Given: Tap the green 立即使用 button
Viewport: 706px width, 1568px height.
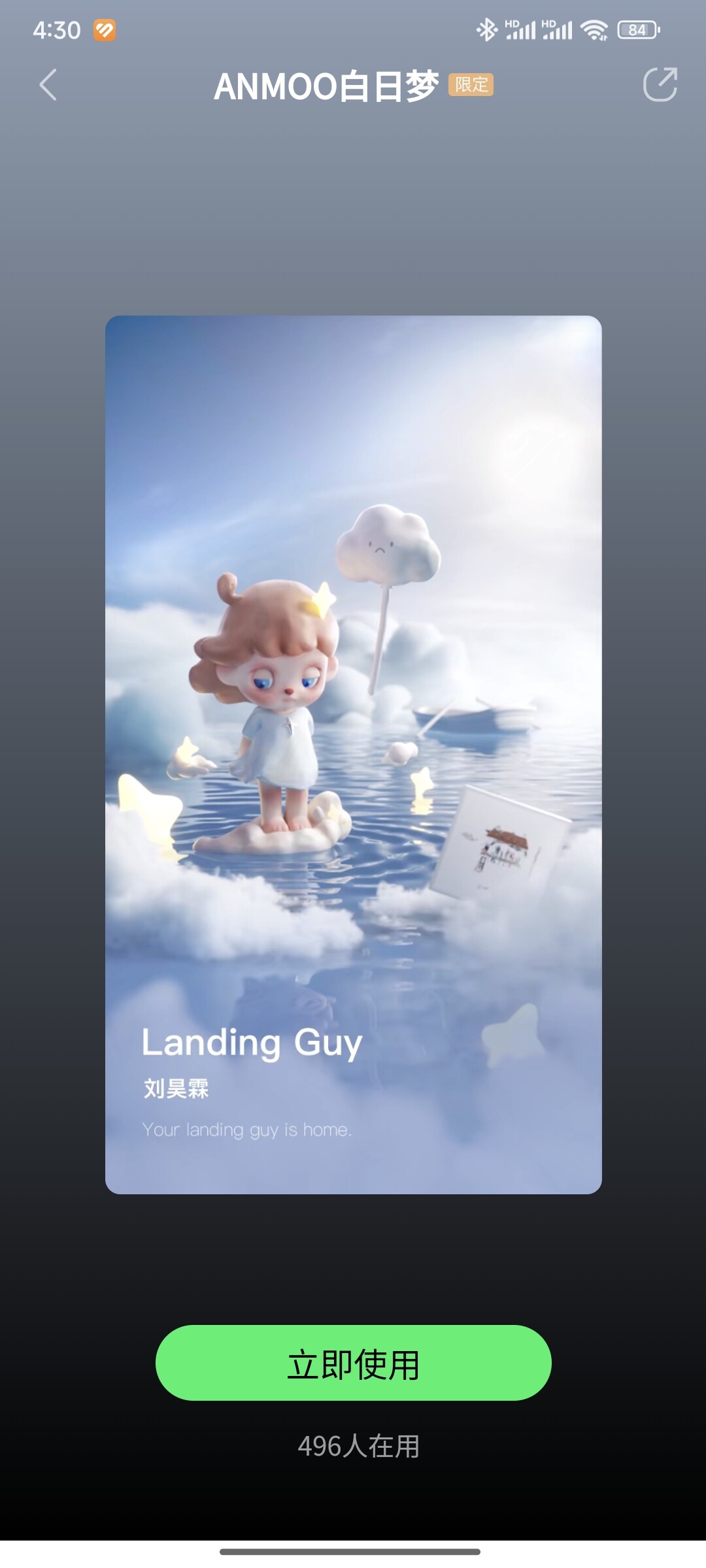Looking at the screenshot, I should (x=353, y=1363).
